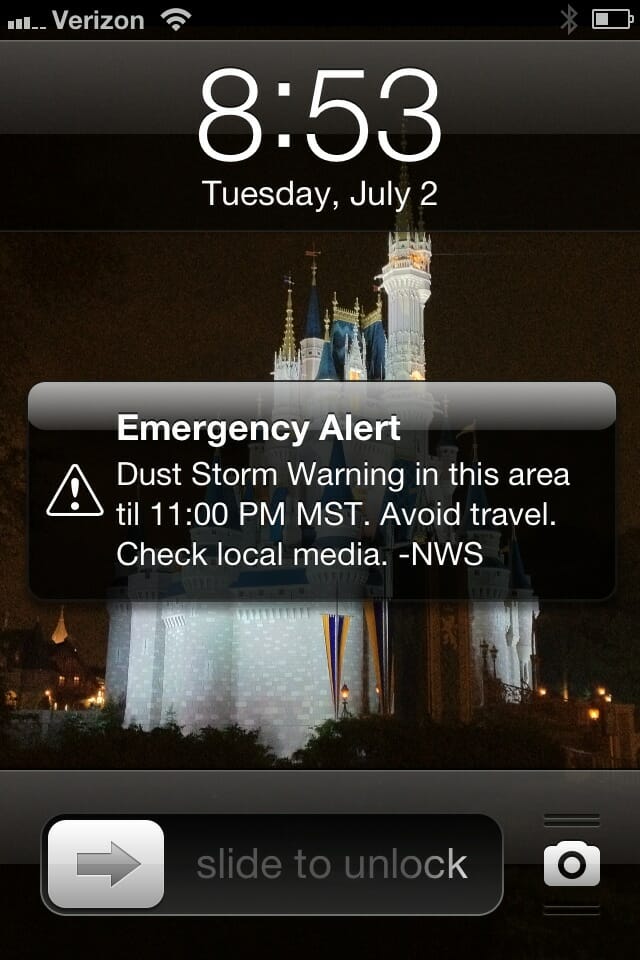
Task: Tap the slide to unlock arrow knob
Action: coord(106,864)
